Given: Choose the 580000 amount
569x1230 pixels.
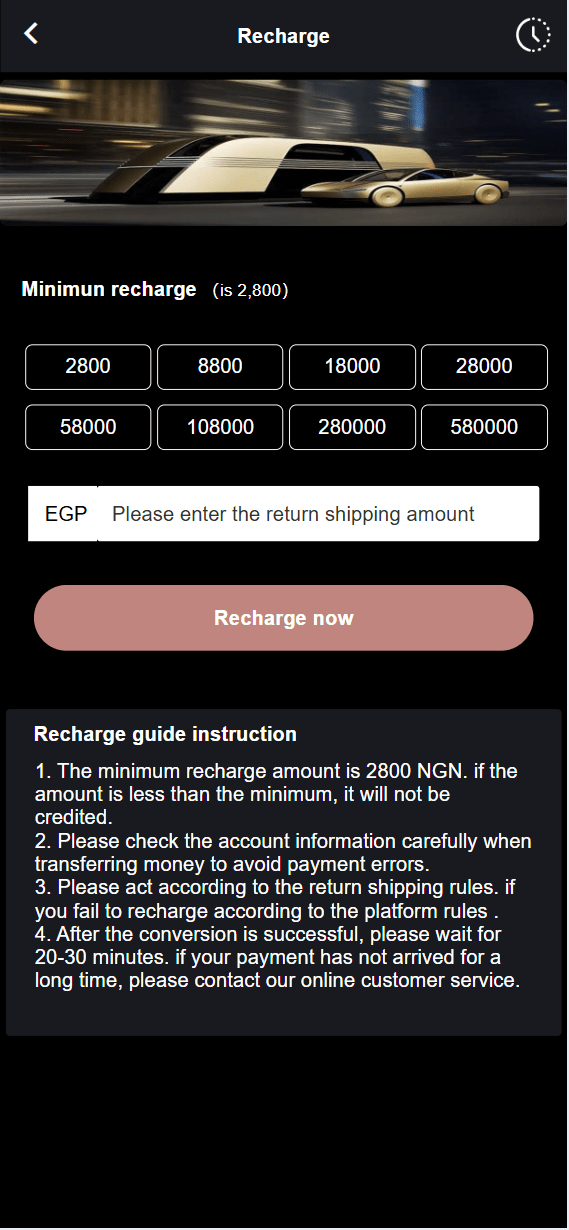Looking at the screenshot, I should pyautogui.click(x=484, y=427).
